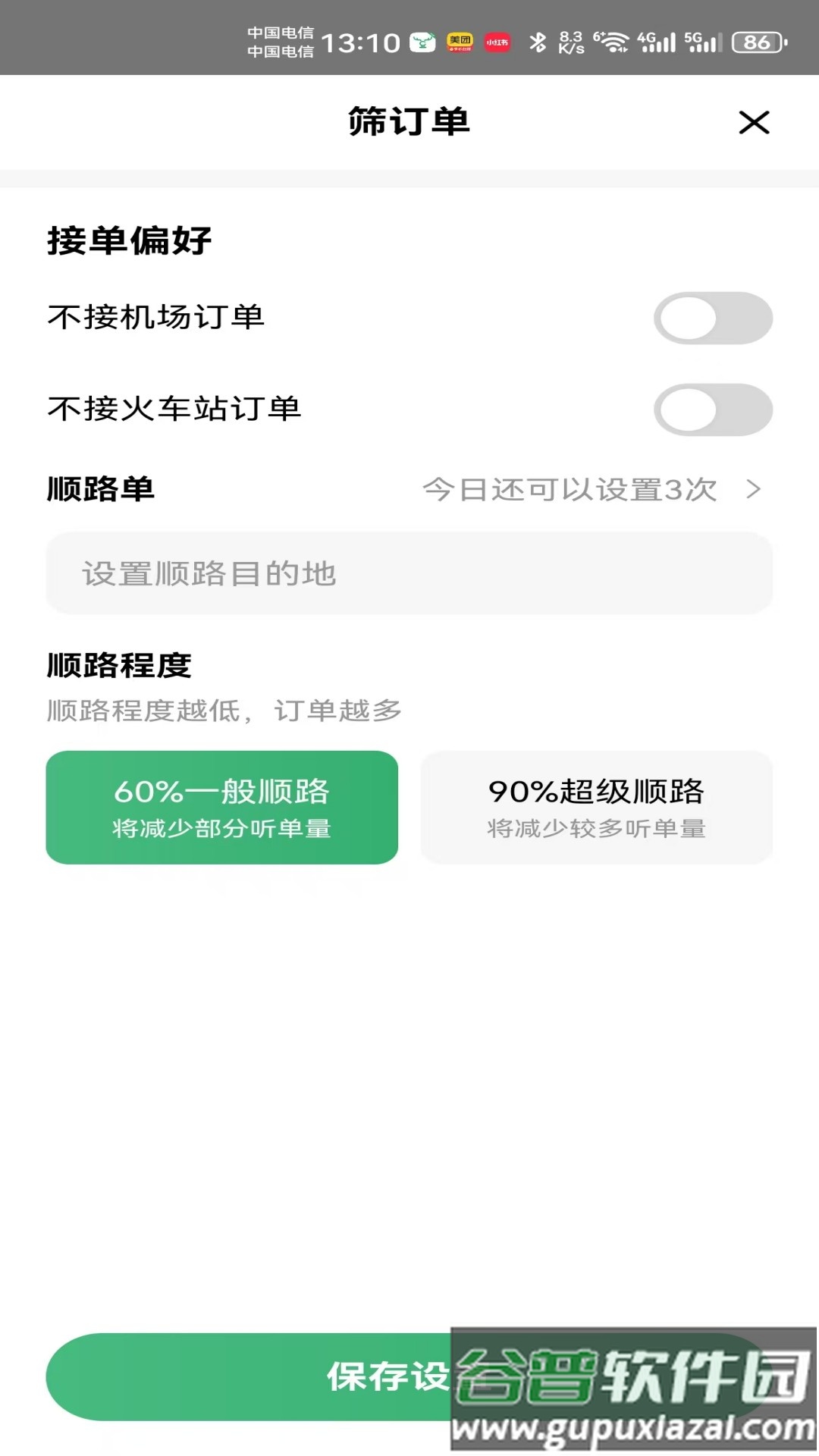Close the 筛订单 screen
This screenshot has height=1456, width=819.
755,122
